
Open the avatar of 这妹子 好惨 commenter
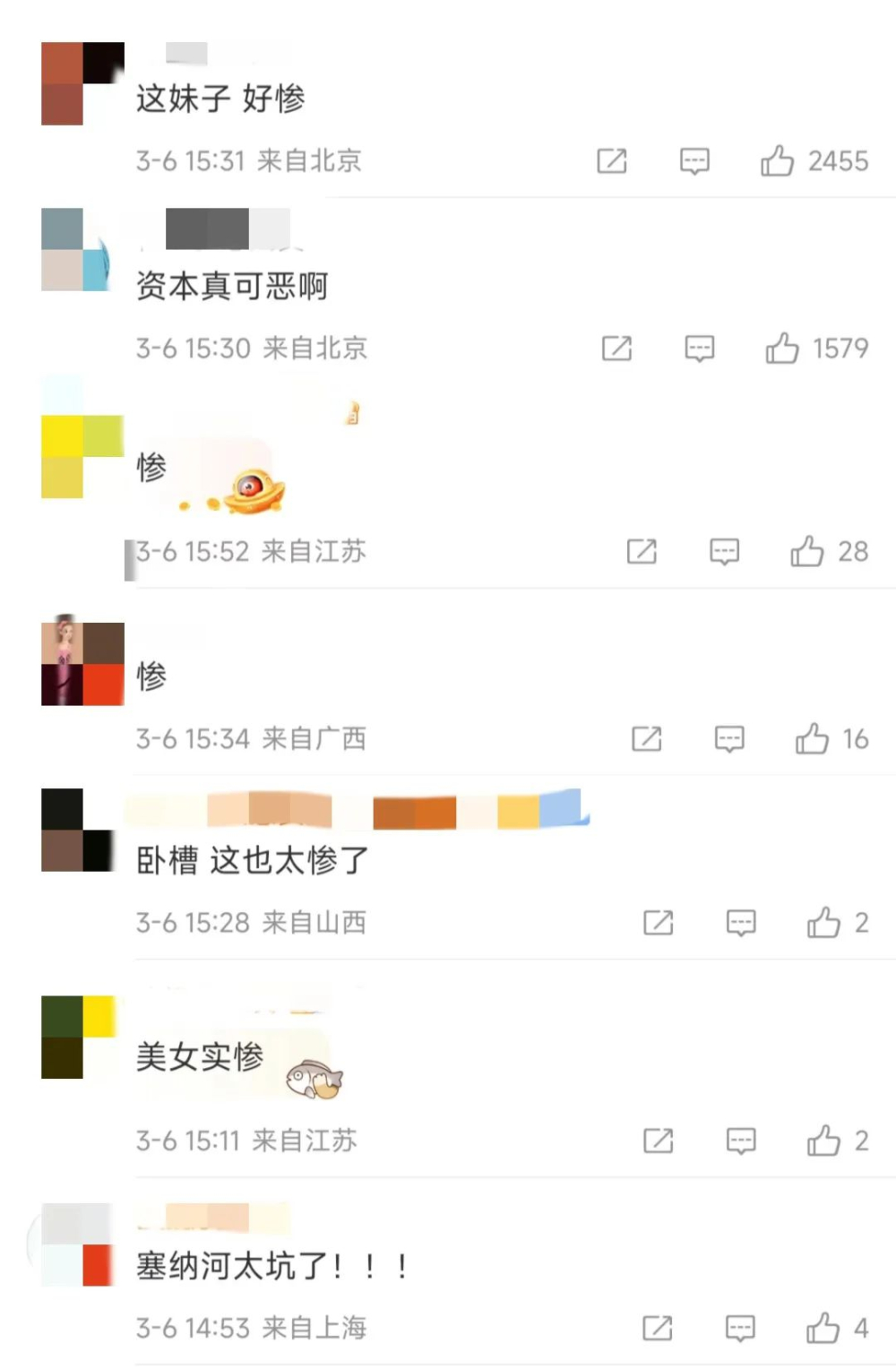point(82,83)
